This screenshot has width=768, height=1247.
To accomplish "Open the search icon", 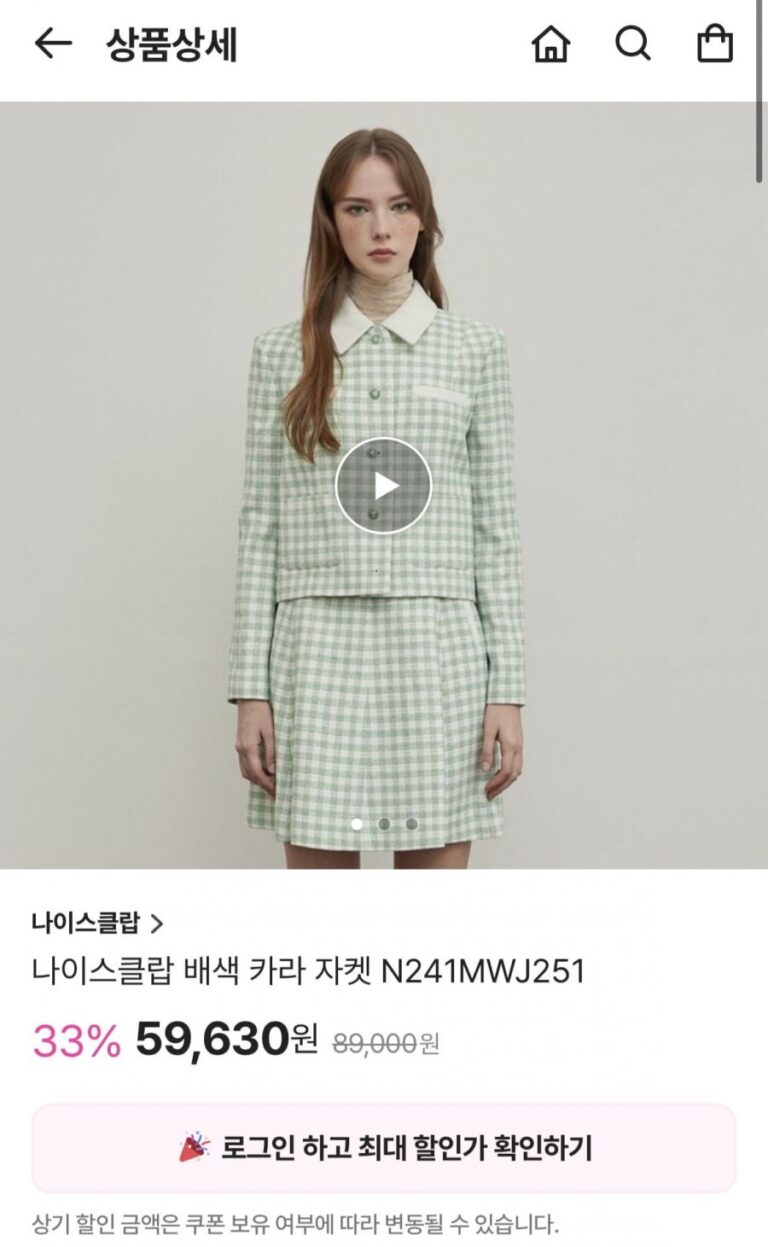I will pyautogui.click(x=632, y=44).
